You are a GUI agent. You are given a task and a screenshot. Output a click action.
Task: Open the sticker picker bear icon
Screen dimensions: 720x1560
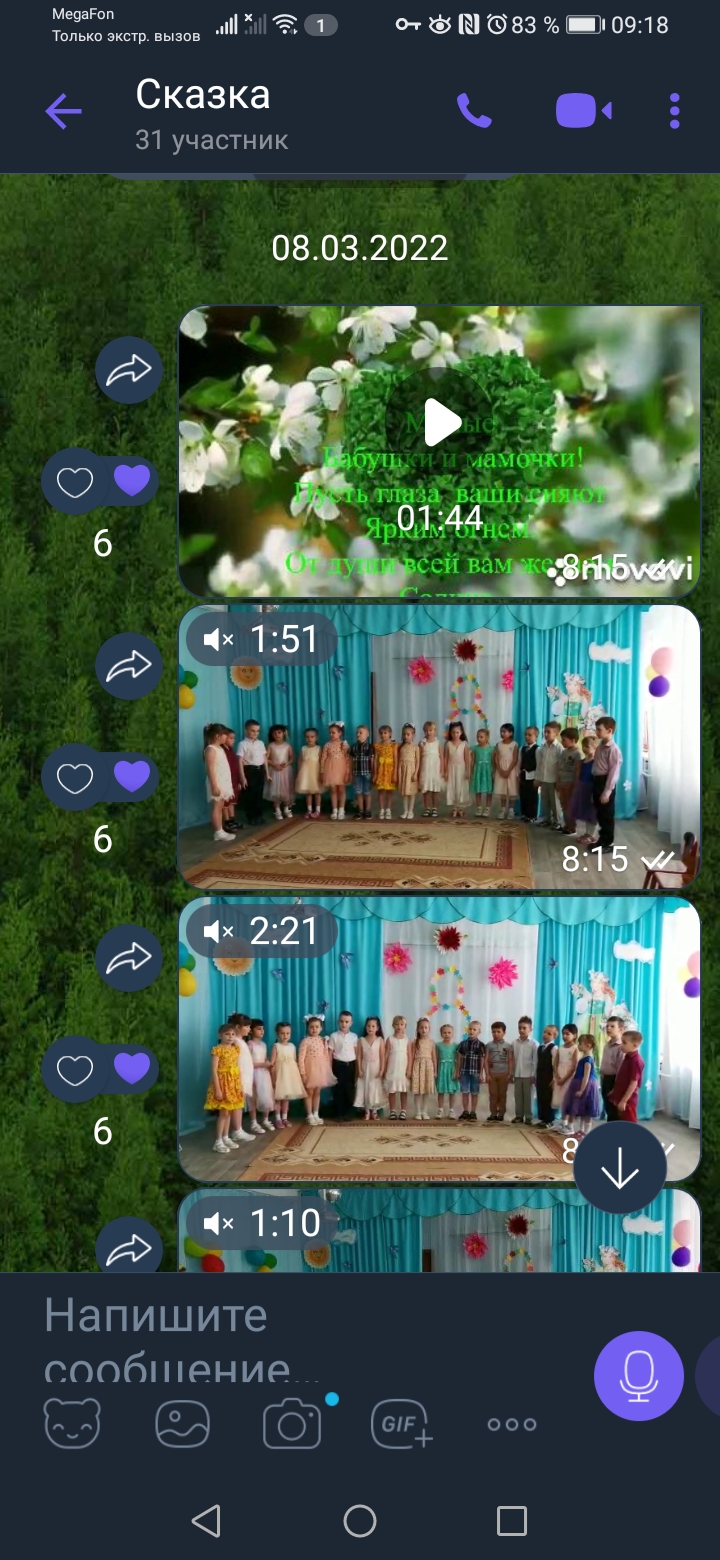pos(72,1424)
